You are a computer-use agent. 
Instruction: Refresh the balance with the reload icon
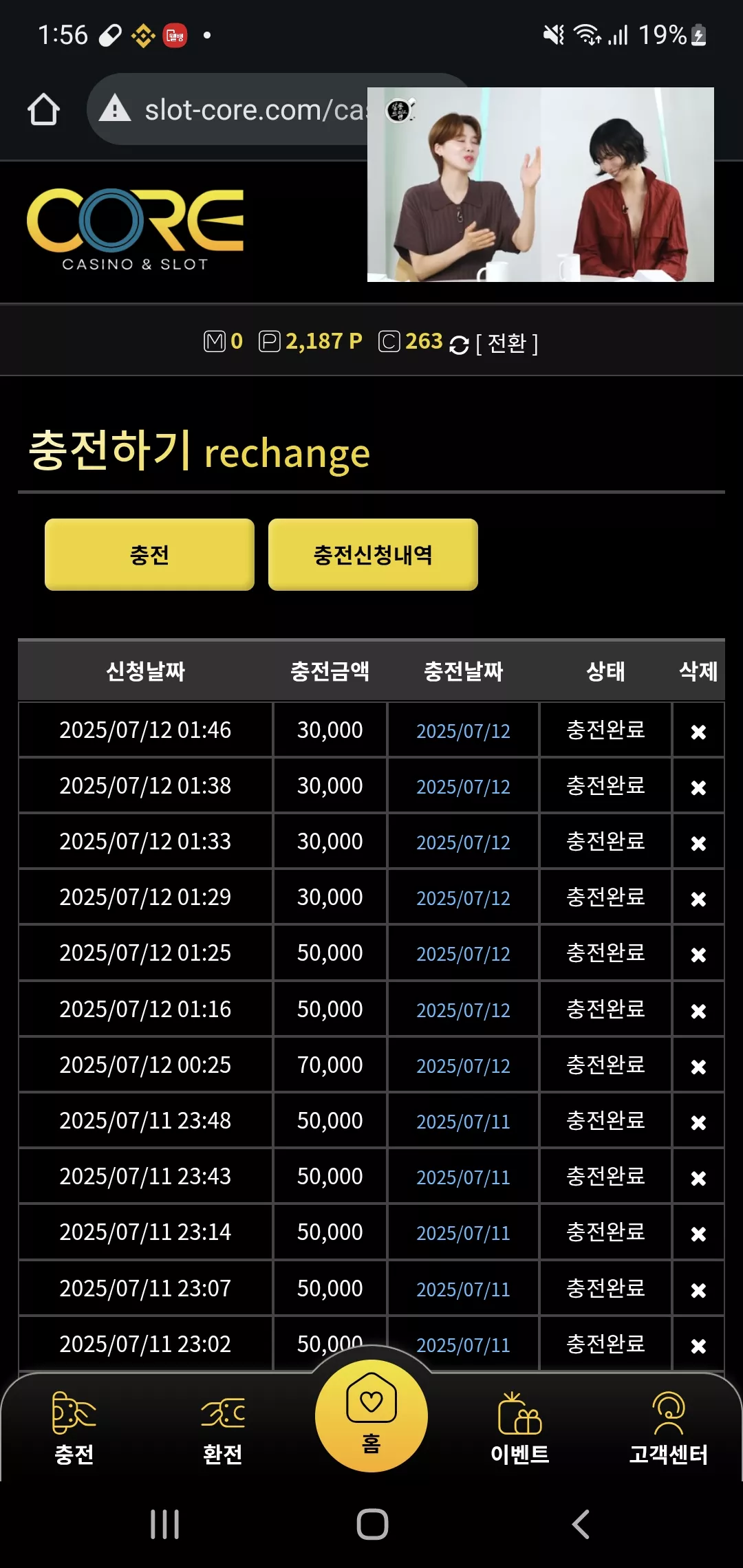[x=459, y=345]
